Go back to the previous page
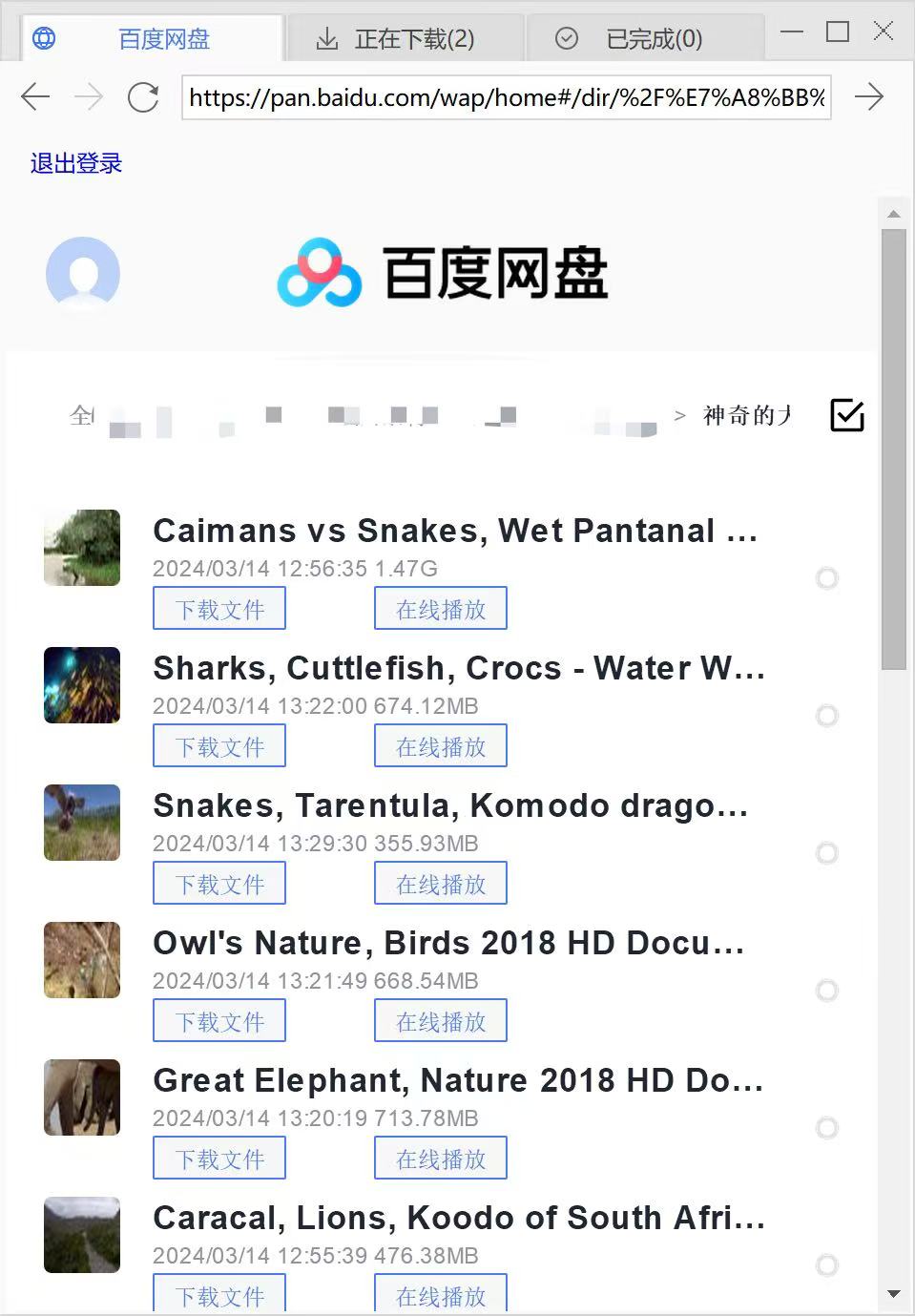The width and height of the screenshot is (915, 1316). pyautogui.click(x=35, y=96)
